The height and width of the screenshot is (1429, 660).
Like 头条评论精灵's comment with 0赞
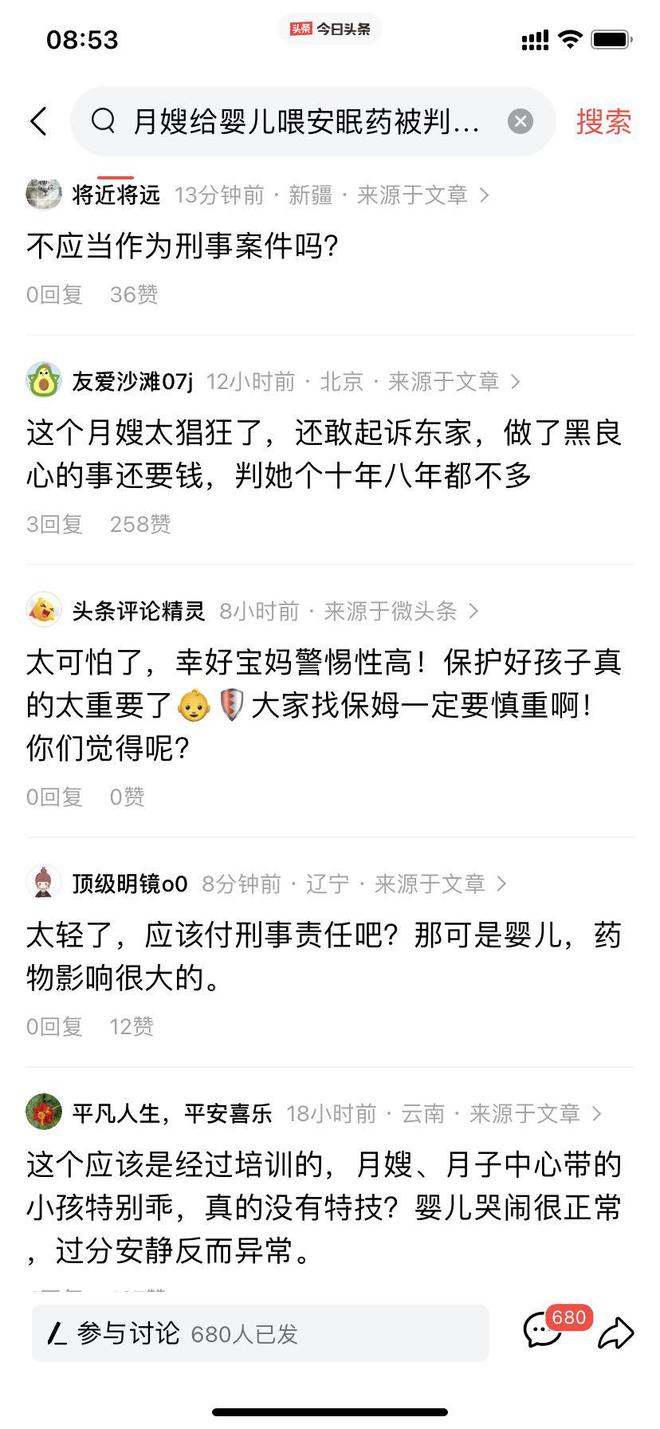[x=127, y=797]
